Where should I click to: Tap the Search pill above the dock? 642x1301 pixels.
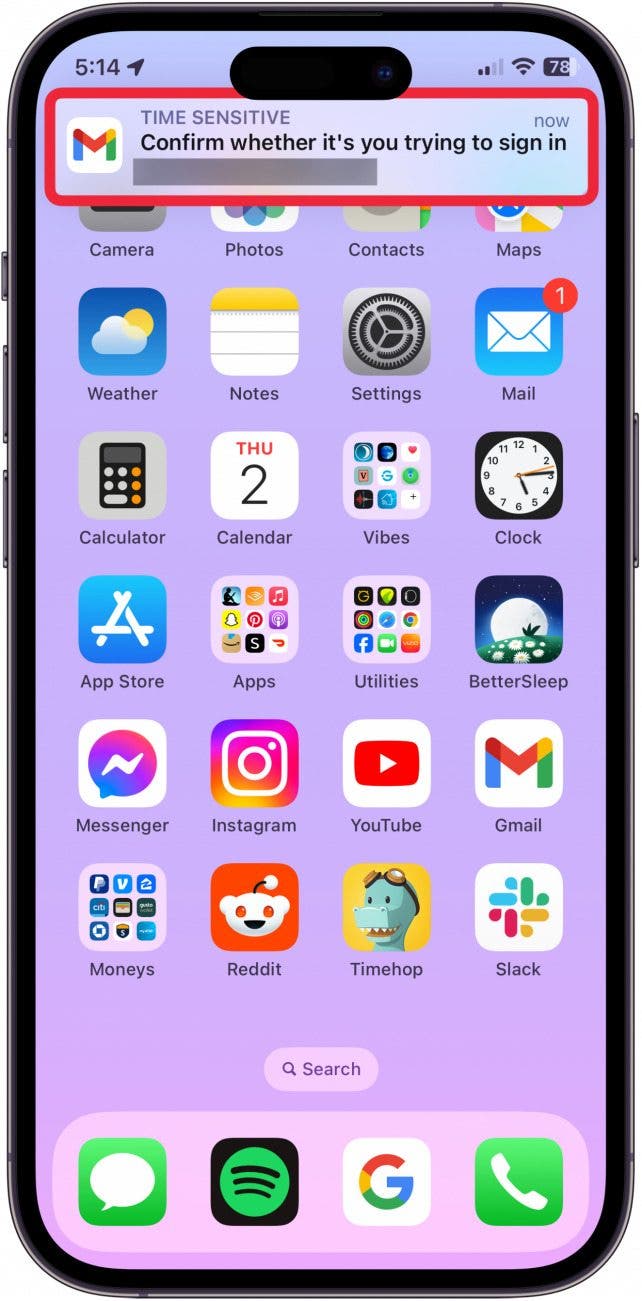tap(321, 1069)
